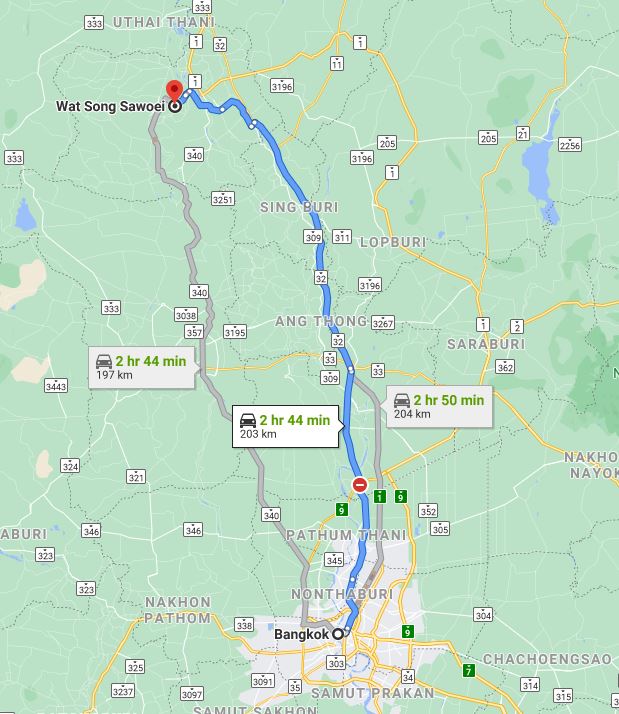Select the 197 km alternate route label
The height and width of the screenshot is (714, 619).
140,367
